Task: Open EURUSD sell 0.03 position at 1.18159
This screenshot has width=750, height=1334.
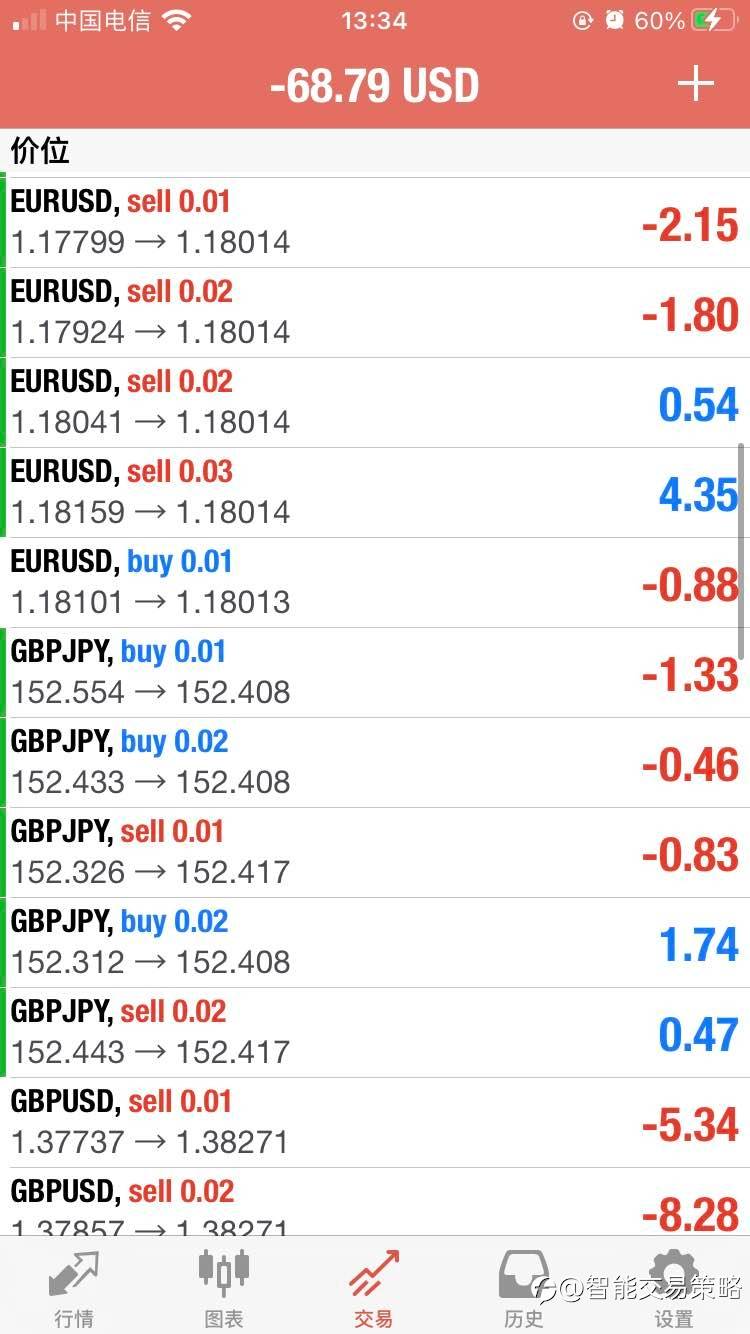Action: click(x=375, y=493)
